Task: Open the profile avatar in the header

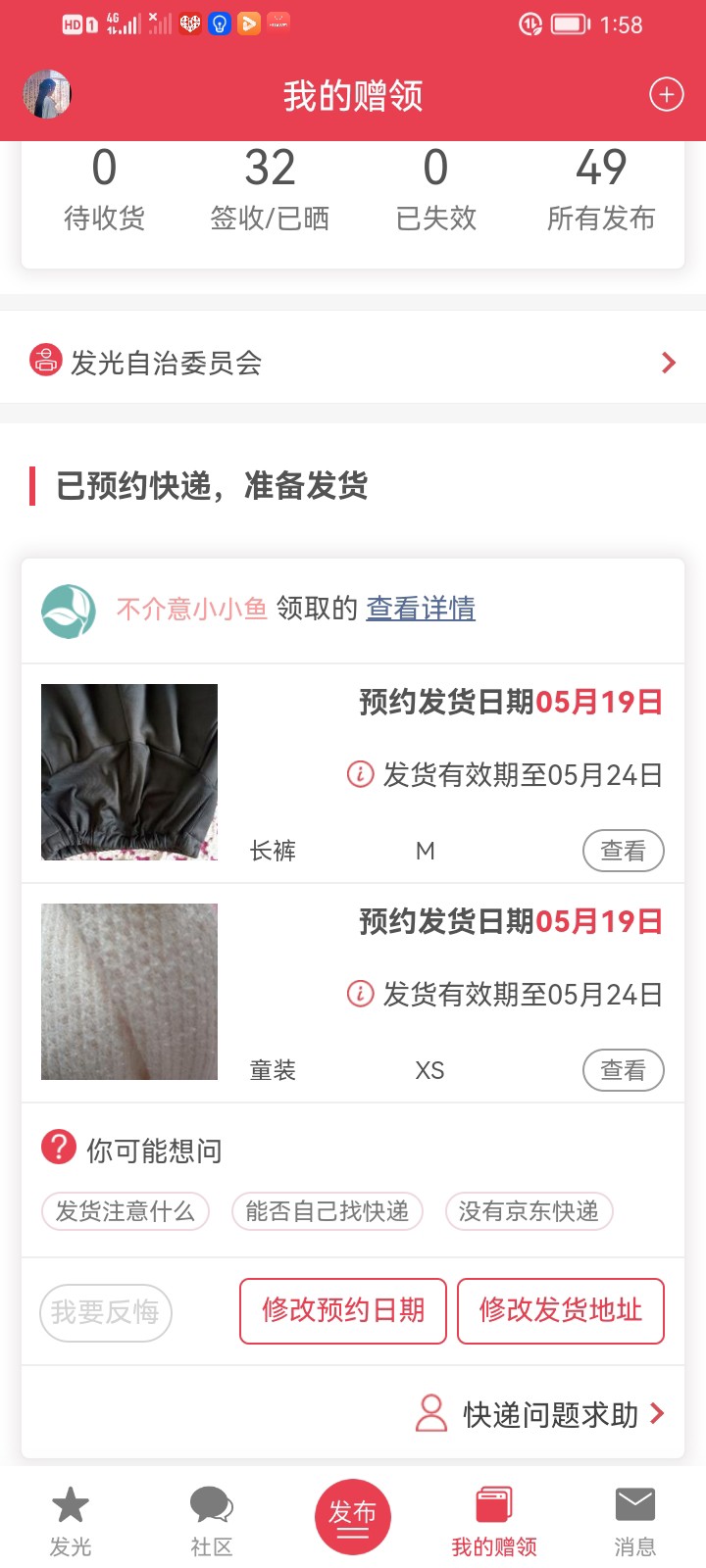Action: [47, 95]
